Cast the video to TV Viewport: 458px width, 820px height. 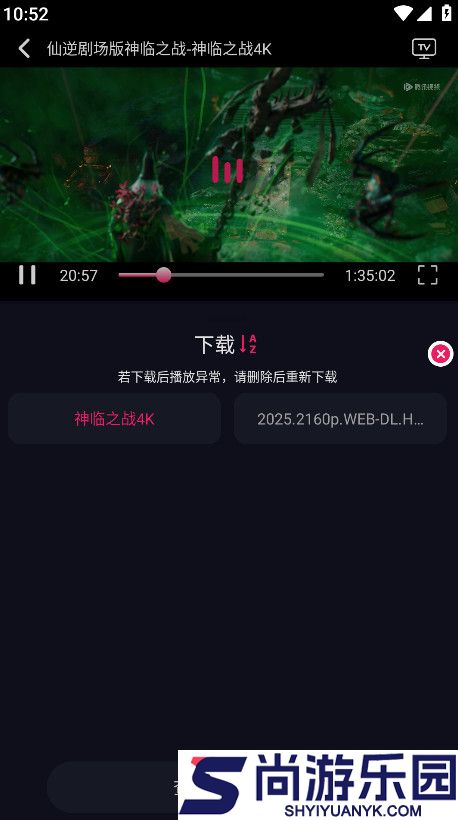423,49
